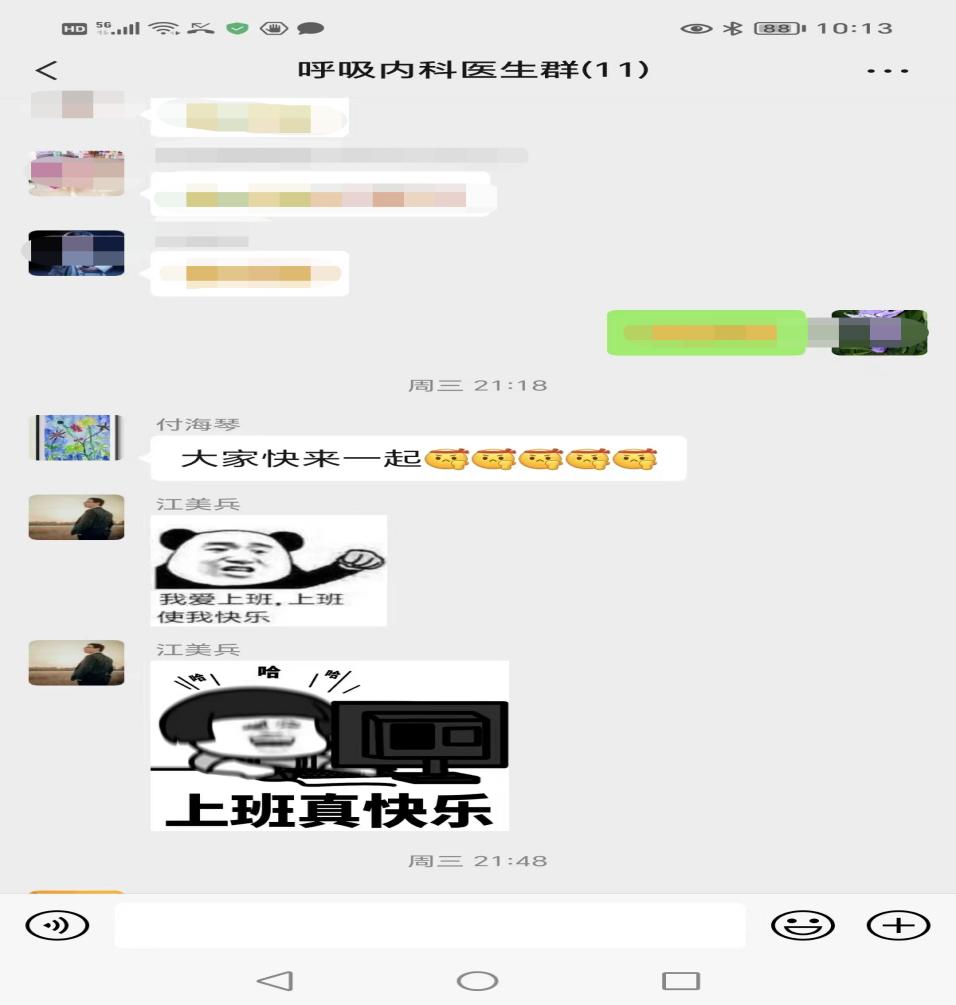Go back to the chat list
Screen dimensions: 956x1005
[47, 70]
